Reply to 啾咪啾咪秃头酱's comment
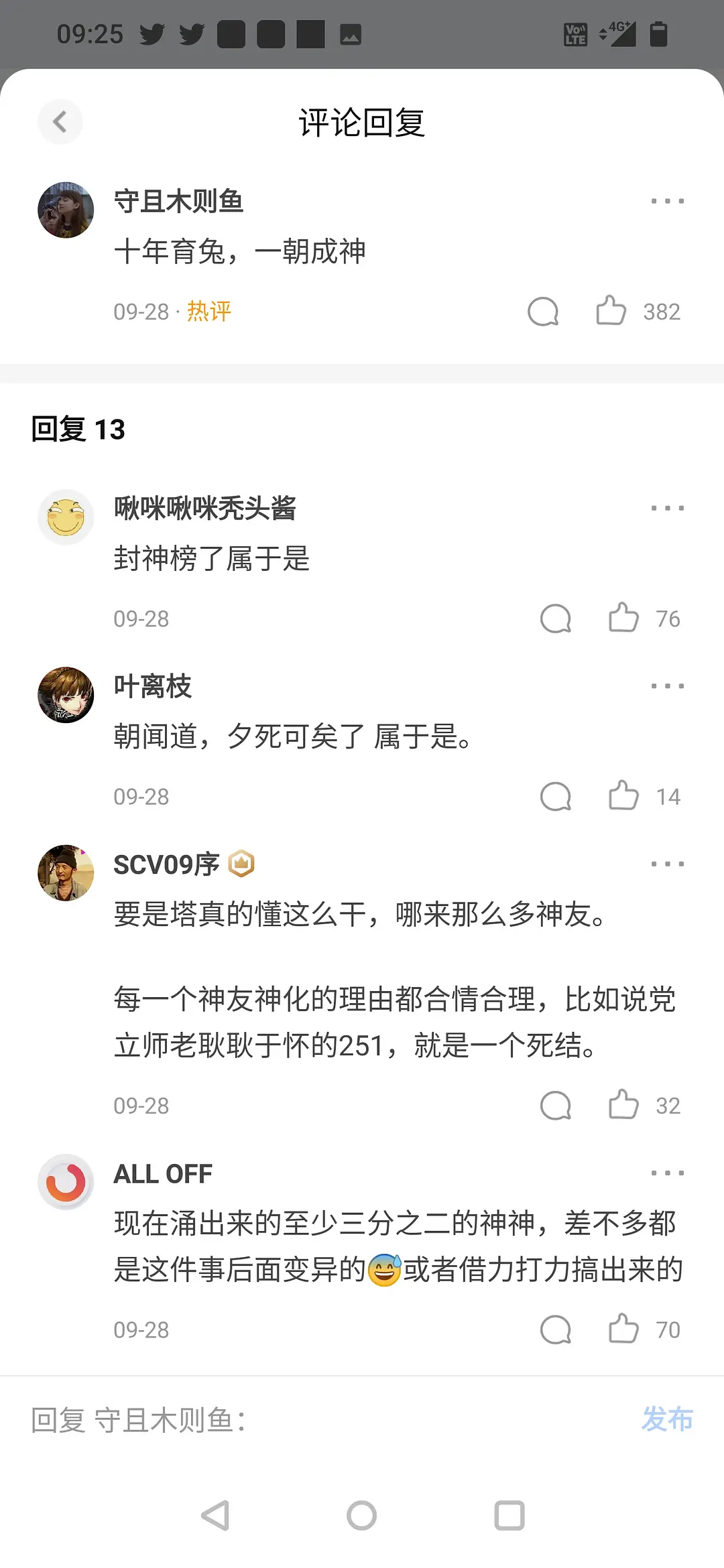Viewport: 724px width, 1568px height. [x=555, y=618]
